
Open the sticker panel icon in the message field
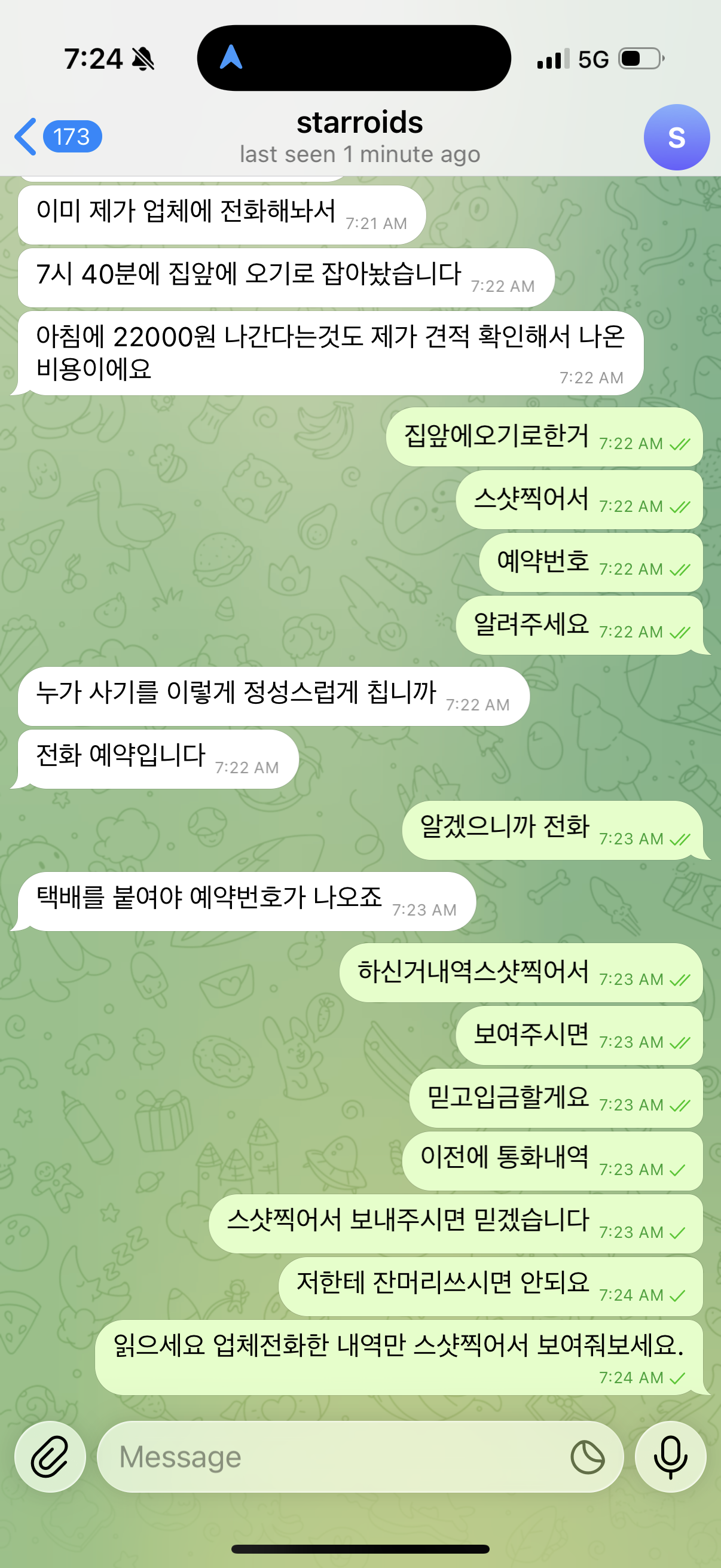pyautogui.click(x=587, y=1457)
